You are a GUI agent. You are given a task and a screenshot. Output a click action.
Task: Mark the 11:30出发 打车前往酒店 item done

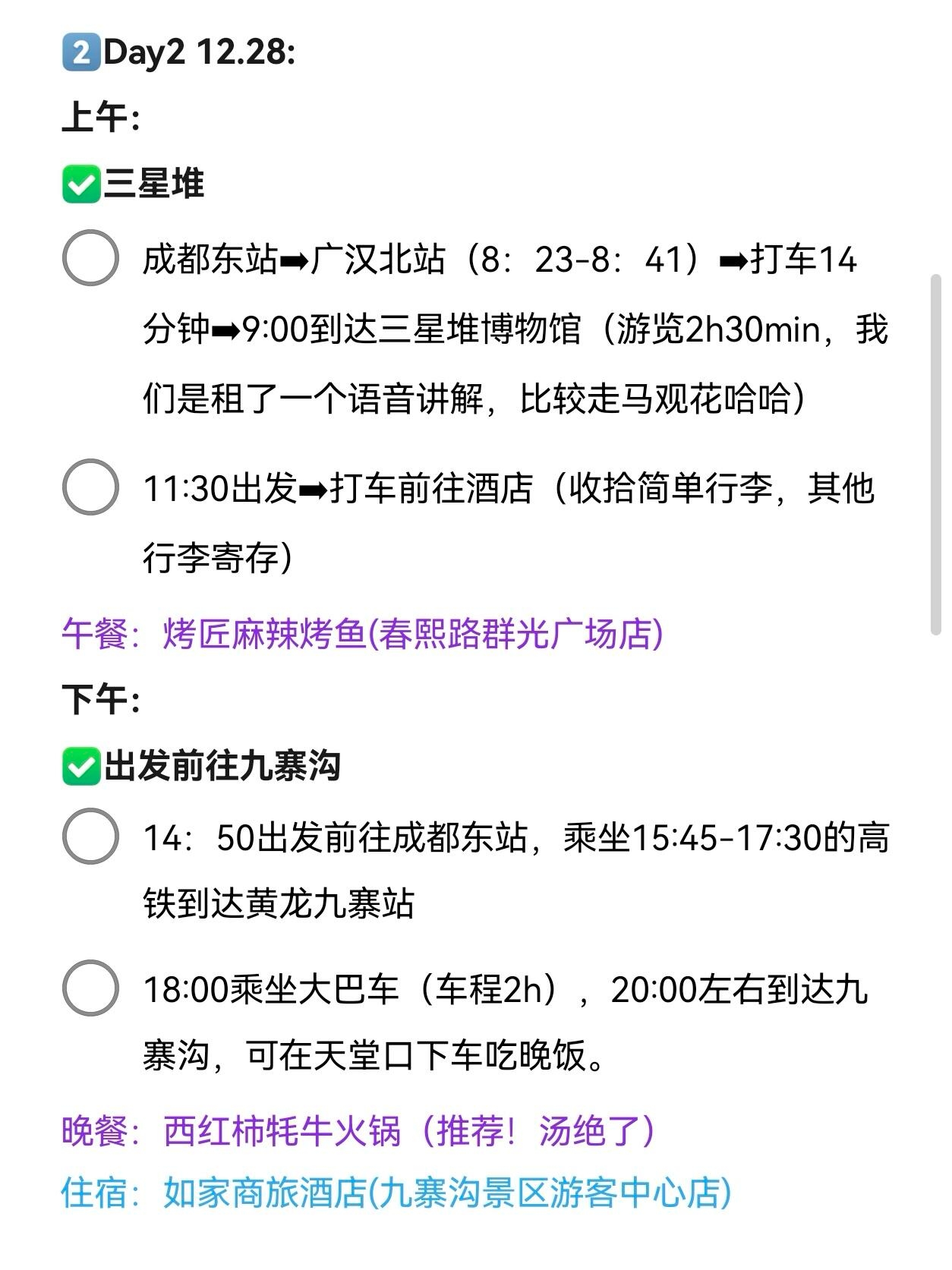coord(90,487)
